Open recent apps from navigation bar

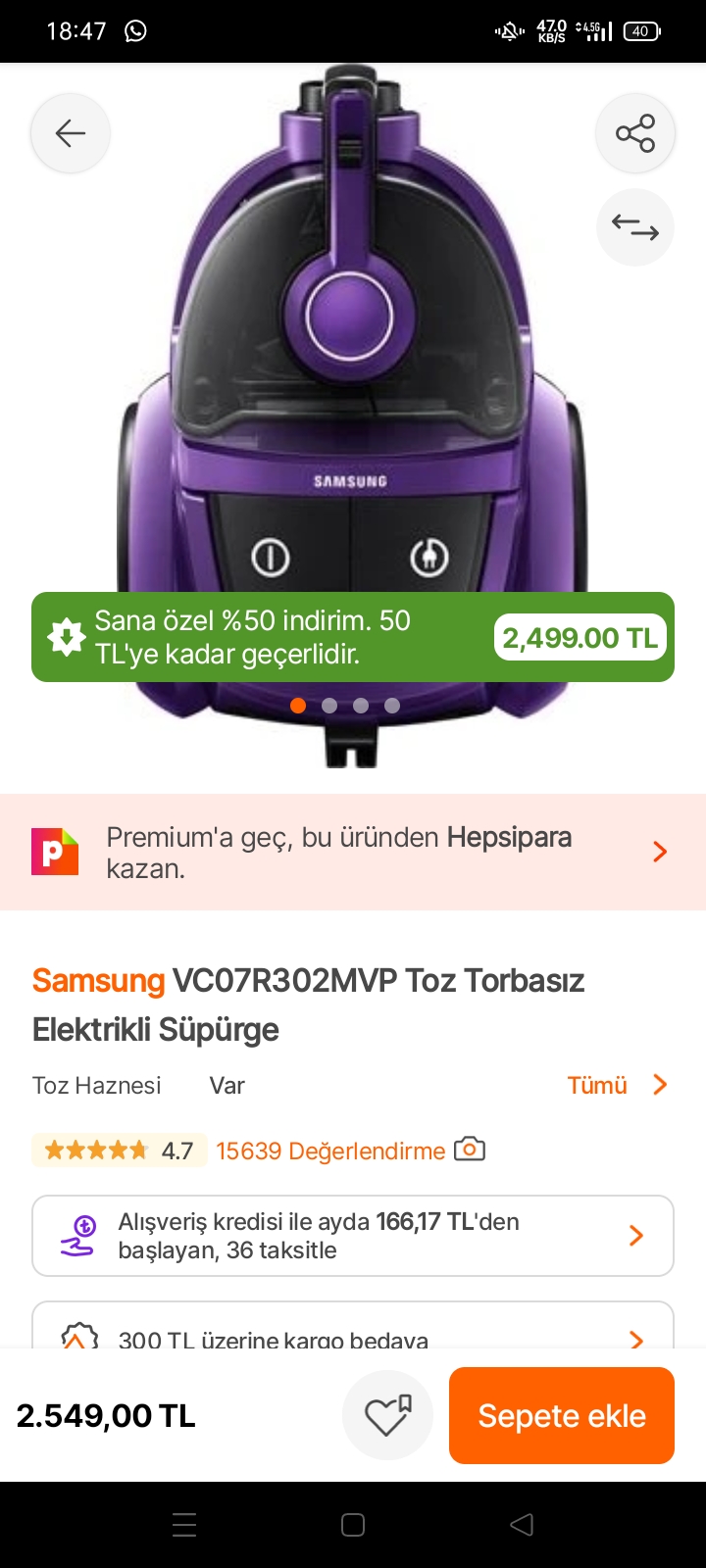(x=184, y=1525)
